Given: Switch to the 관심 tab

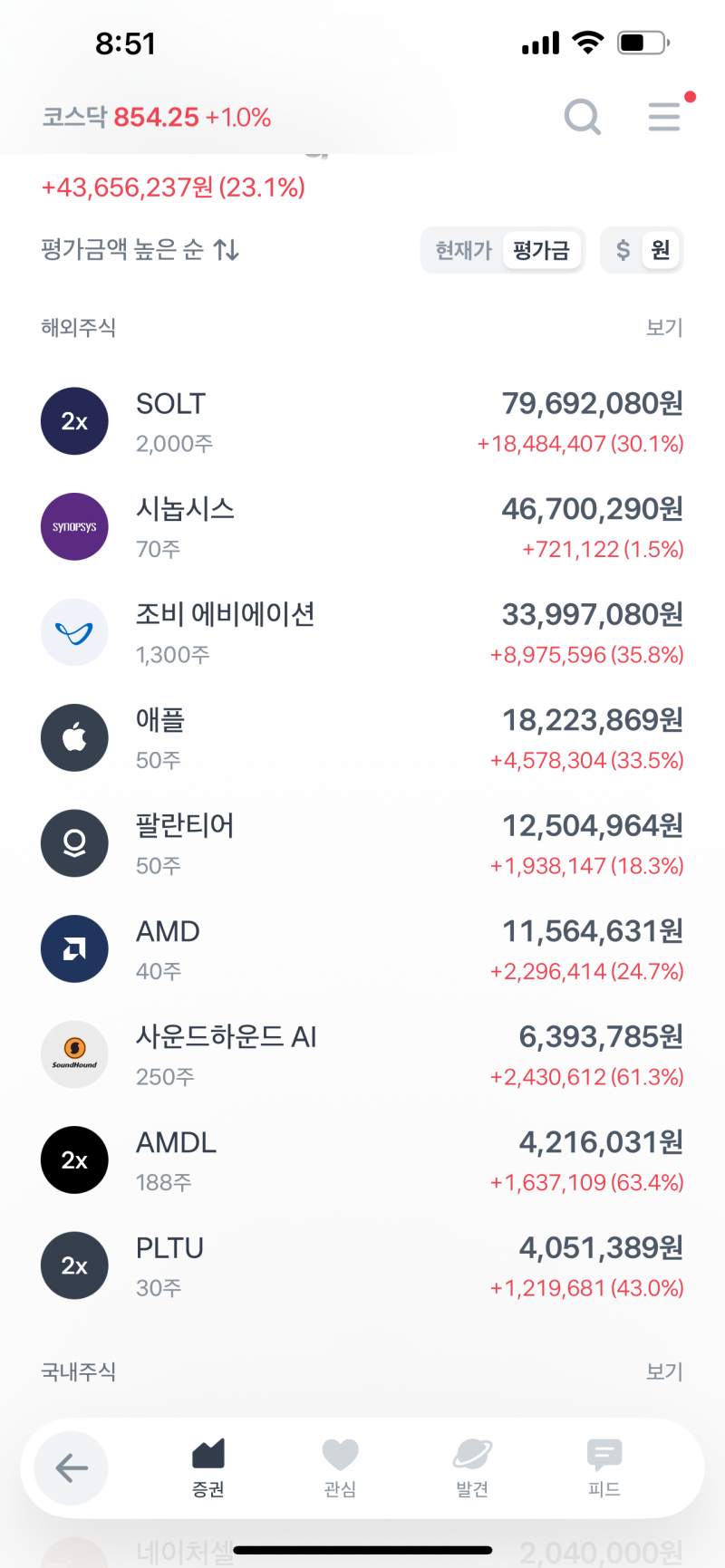Looking at the screenshot, I should [340, 1467].
